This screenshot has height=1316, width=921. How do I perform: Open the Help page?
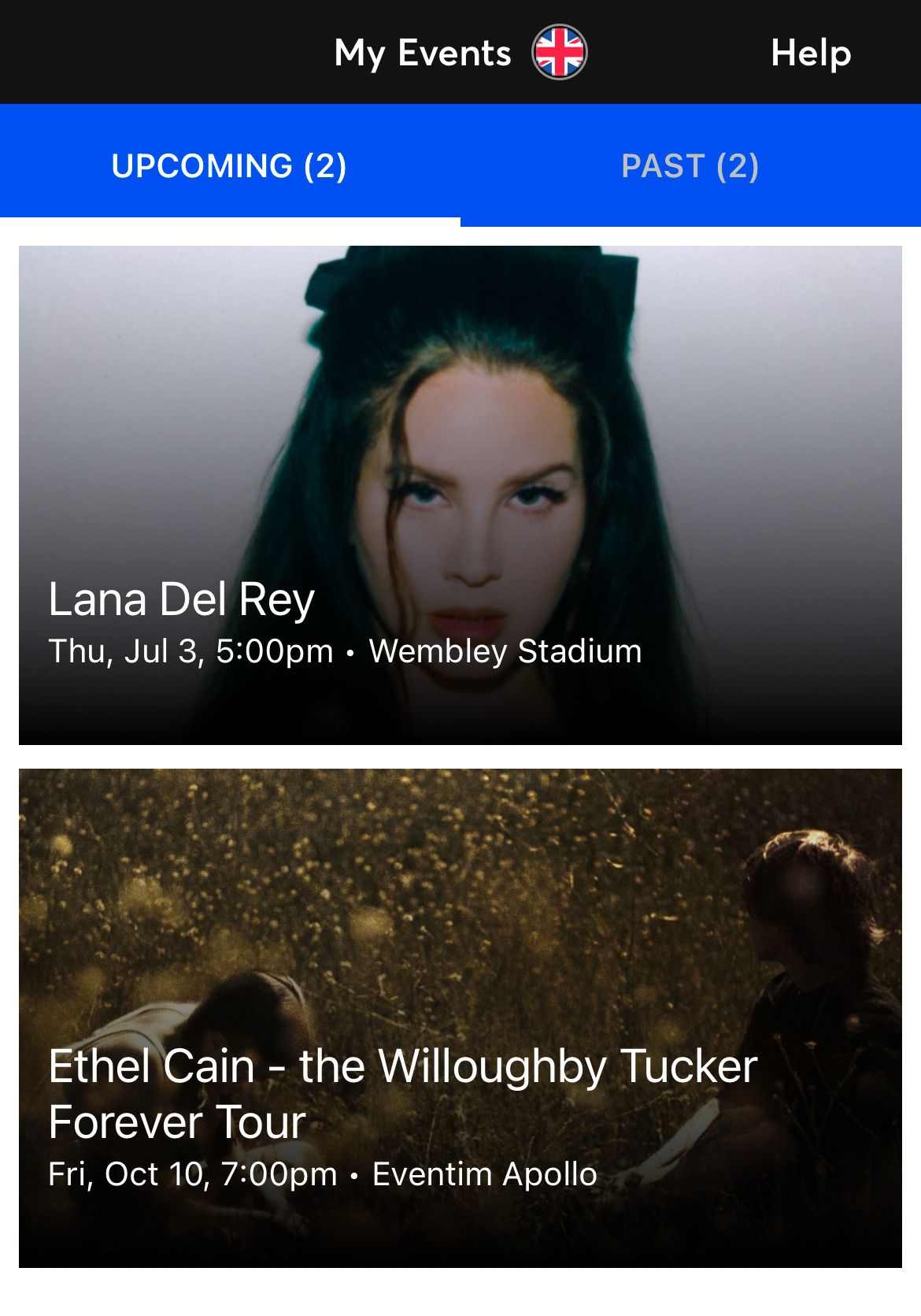pos(810,54)
